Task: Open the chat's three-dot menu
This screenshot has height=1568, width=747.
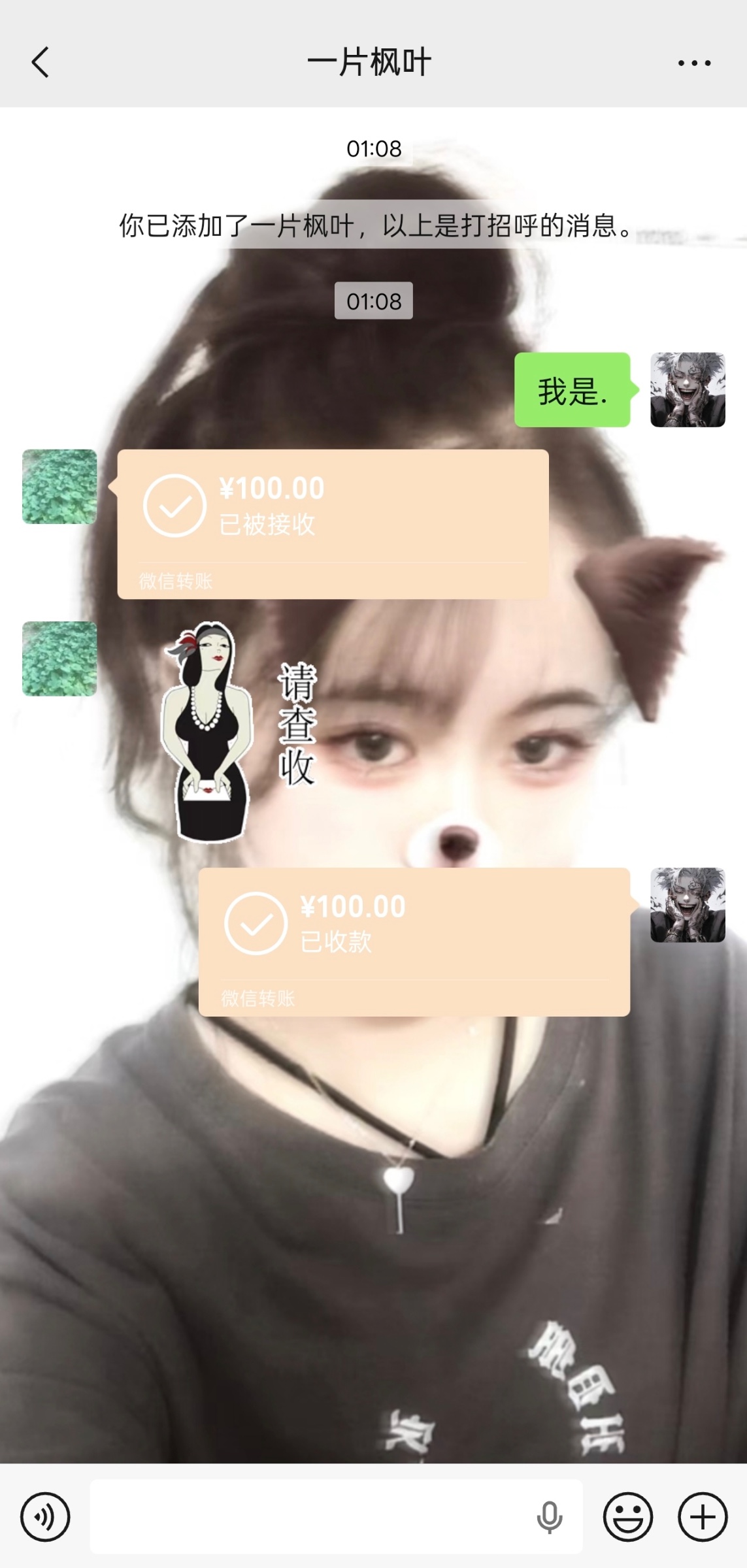Action: tap(694, 63)
